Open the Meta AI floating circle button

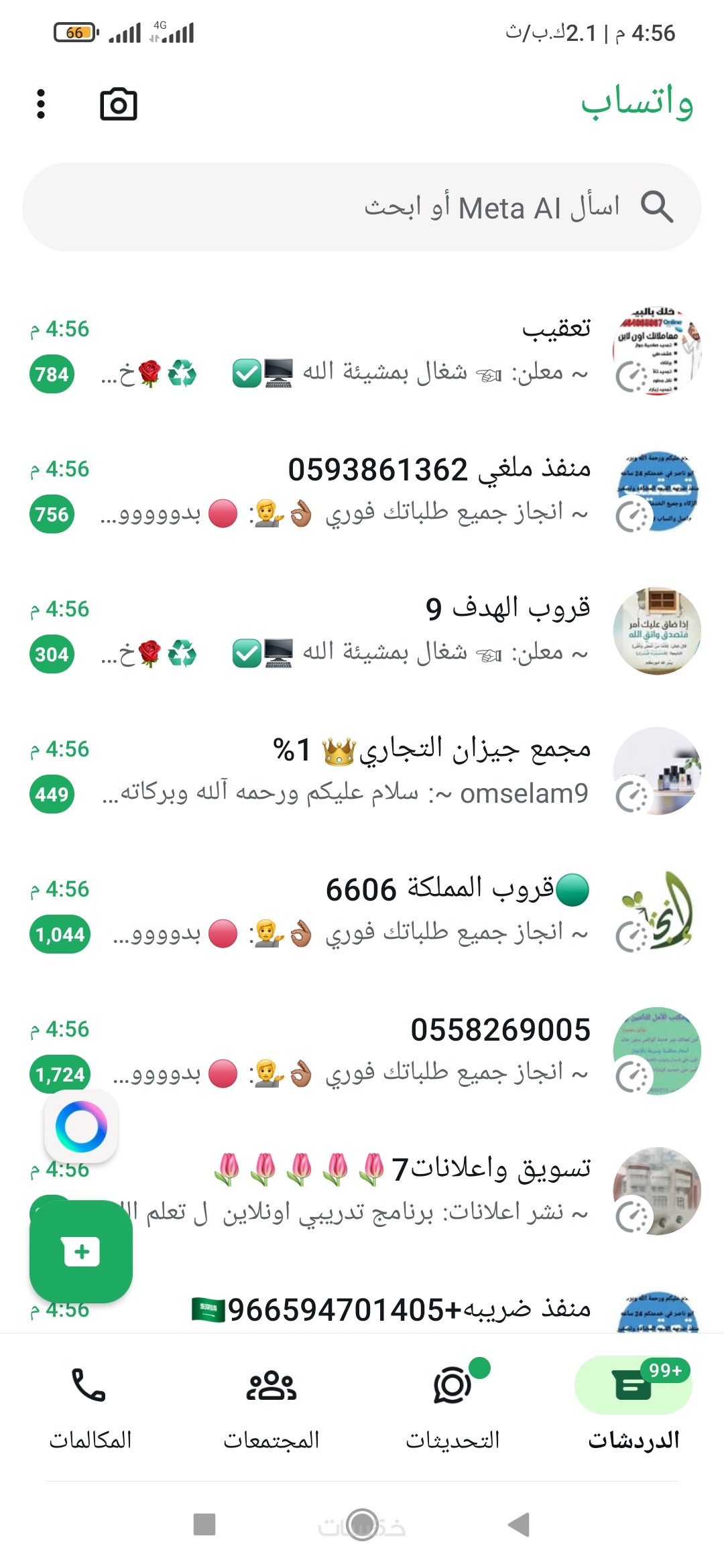point(81,1126)
